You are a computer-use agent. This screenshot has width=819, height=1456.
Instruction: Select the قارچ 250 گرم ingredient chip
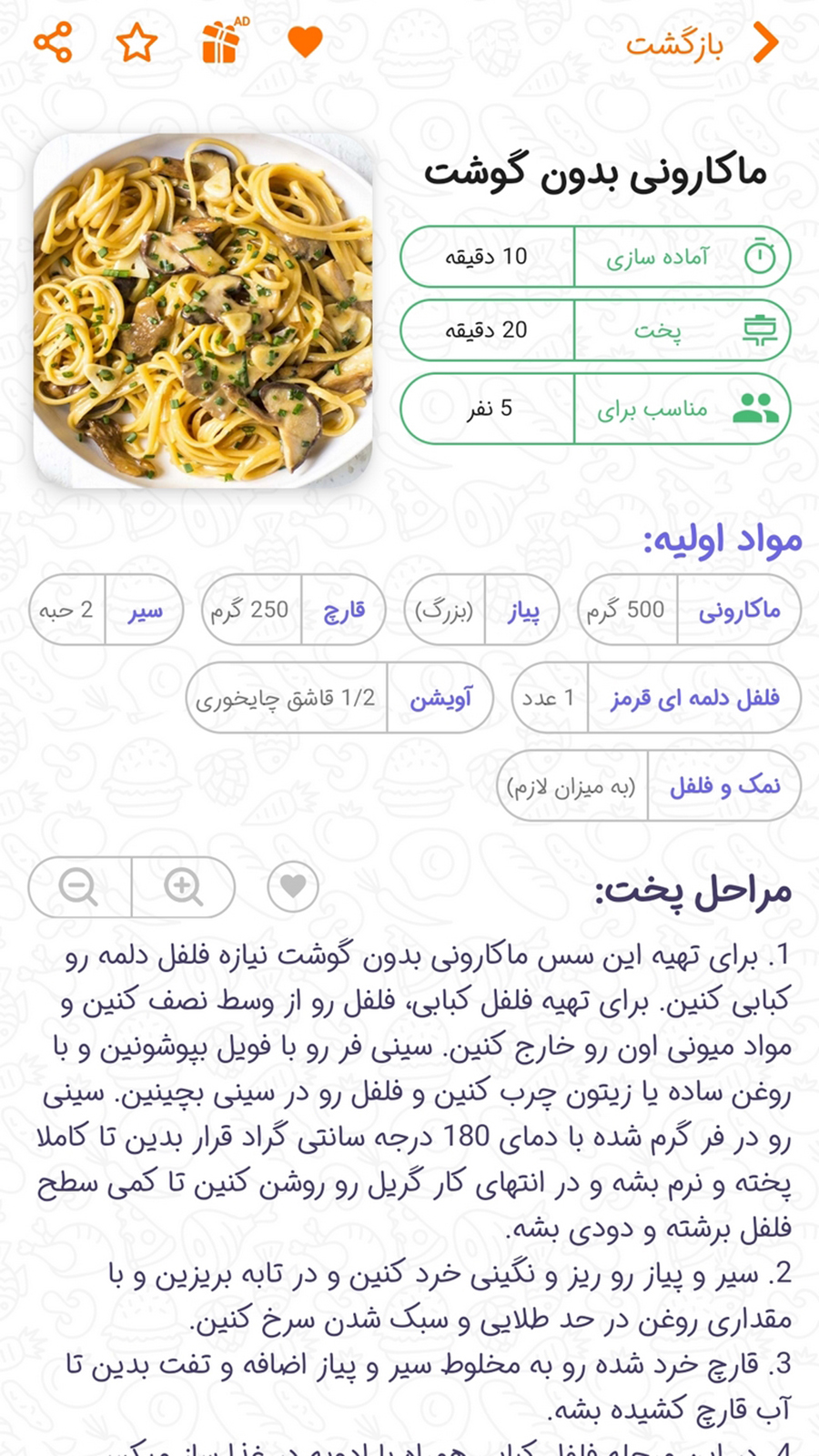(x=294, y=611)
